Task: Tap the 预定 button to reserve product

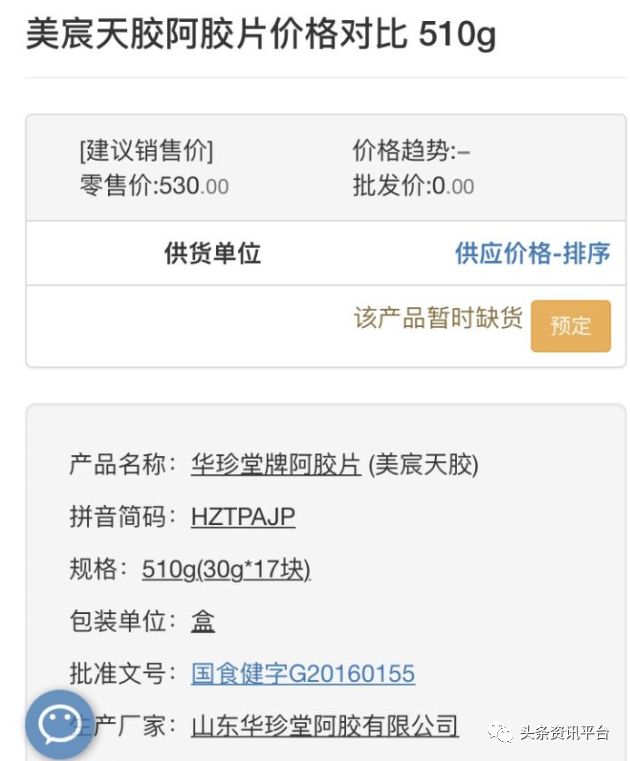Action: click(570, 326)
